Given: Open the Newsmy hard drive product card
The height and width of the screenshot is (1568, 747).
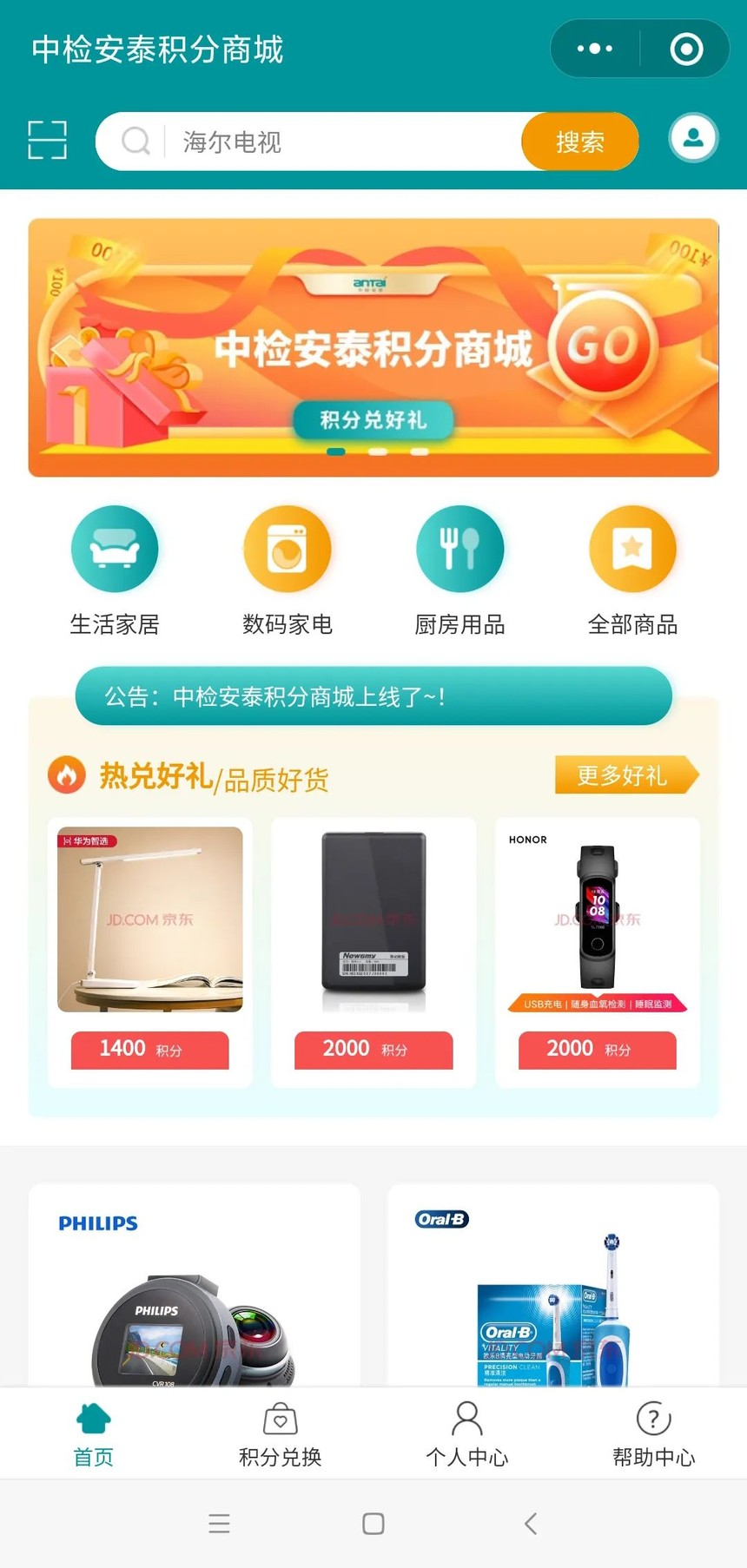Looking at the screenshot, I should point(373,951).
